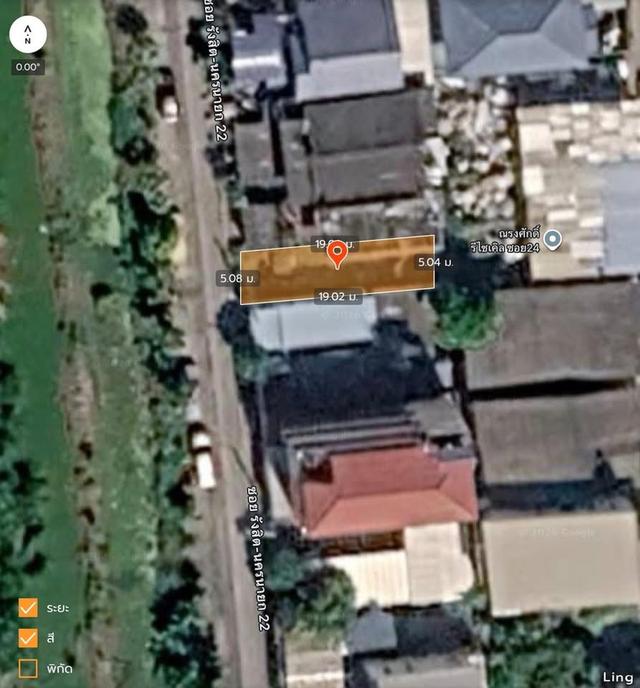This screenshot has height=688, width=640.
Task: Open the ณรงค์ศักดิ์ รีไซเคิล ซอย24 place marker
Action: click(x=553, y=238)
